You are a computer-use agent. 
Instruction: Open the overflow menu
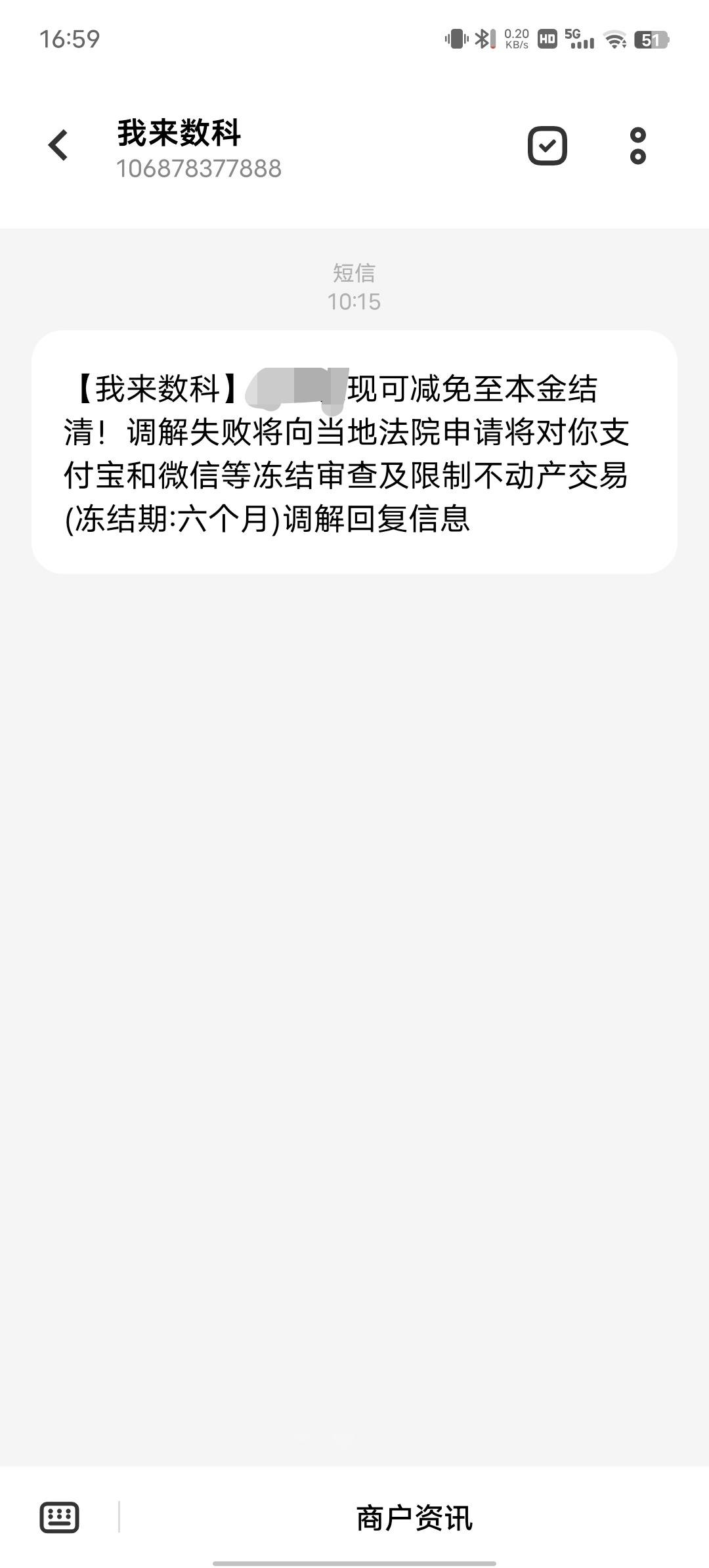(x=637, y=146)
